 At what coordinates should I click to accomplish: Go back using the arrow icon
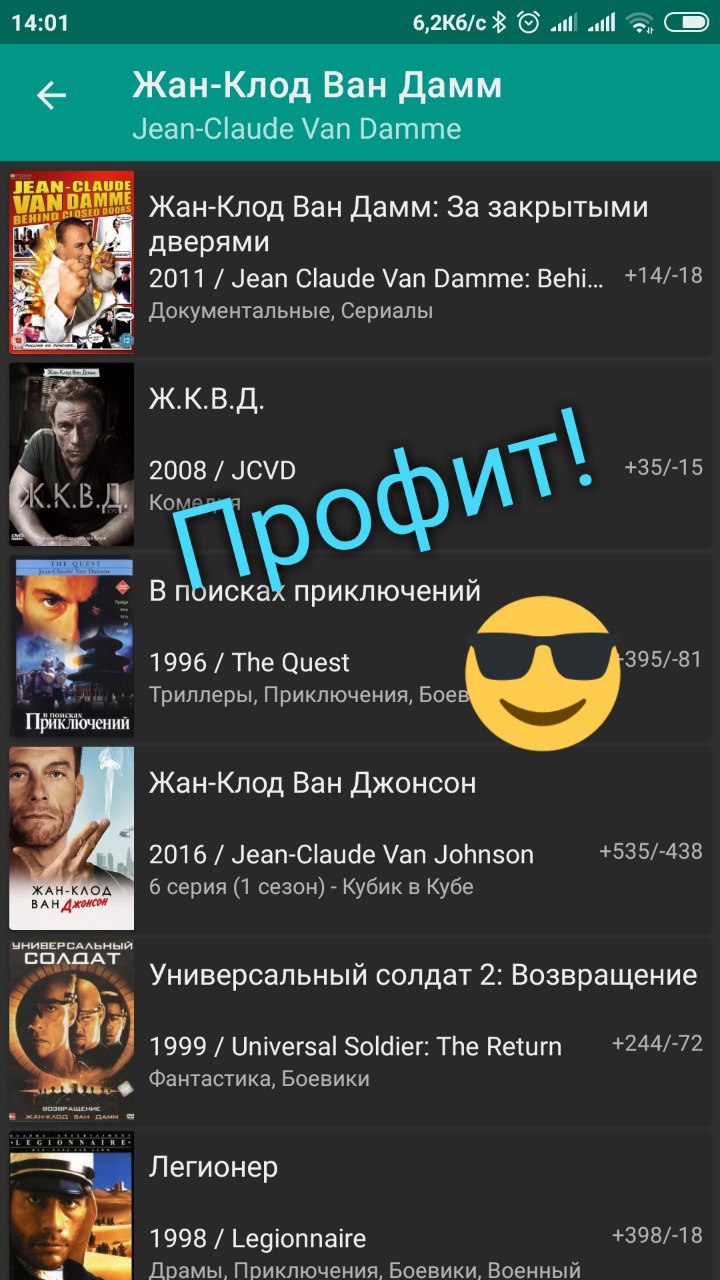tap(50, 96)
